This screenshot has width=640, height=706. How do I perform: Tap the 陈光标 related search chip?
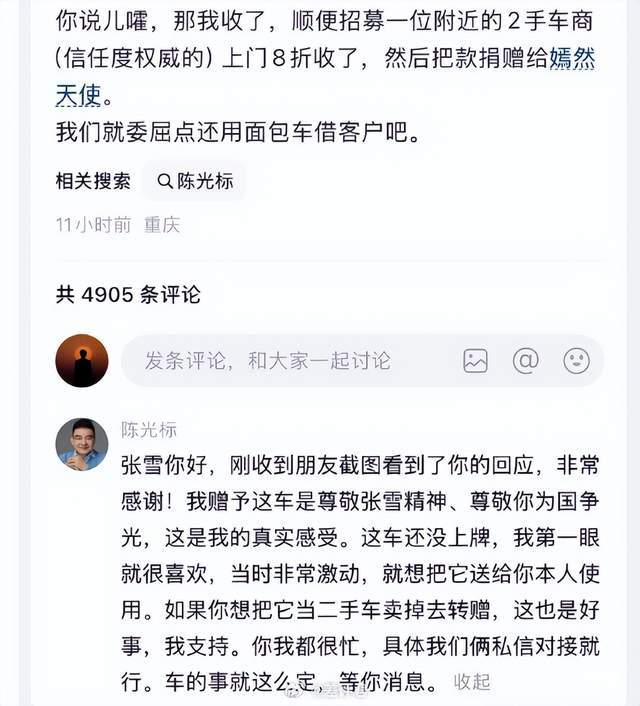195,181
